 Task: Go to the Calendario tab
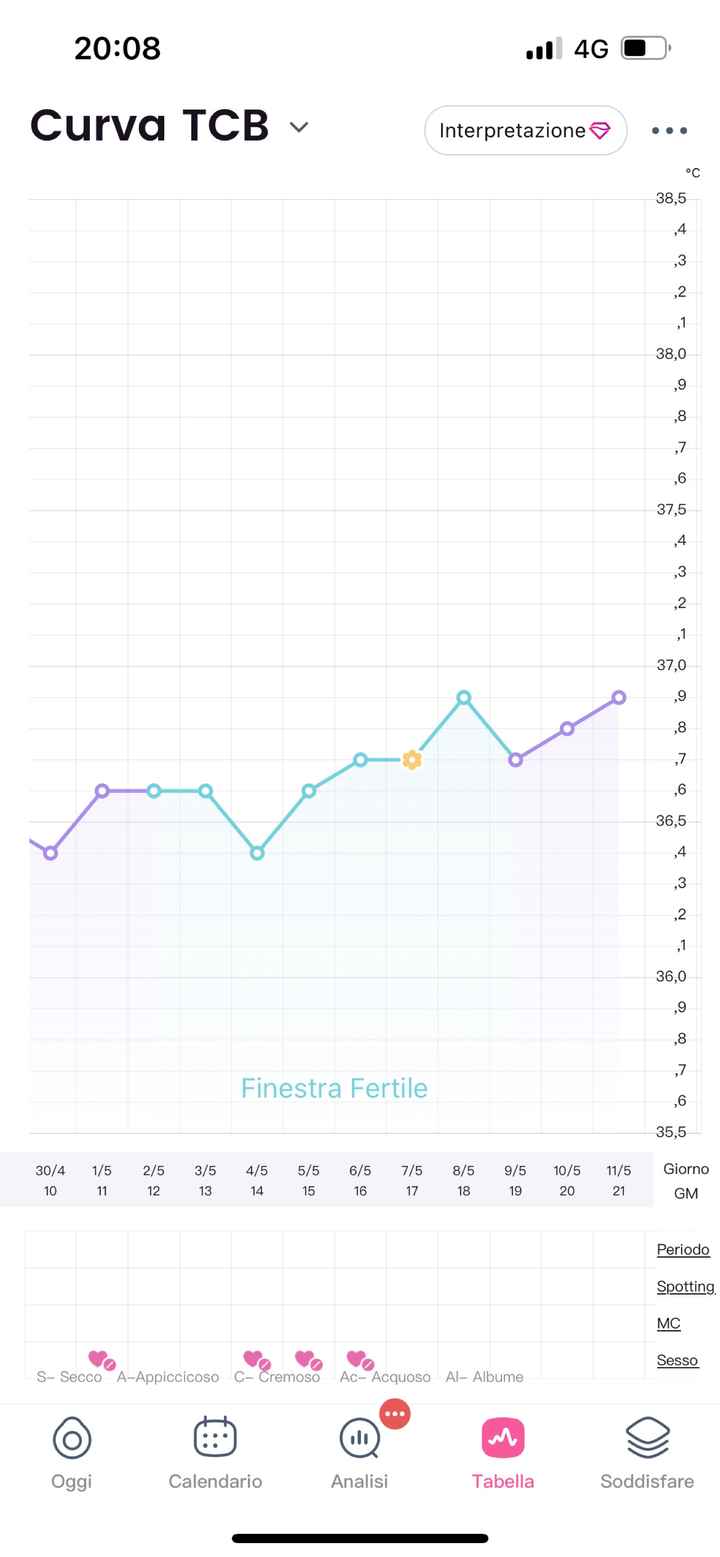[x=215, y=1453]
